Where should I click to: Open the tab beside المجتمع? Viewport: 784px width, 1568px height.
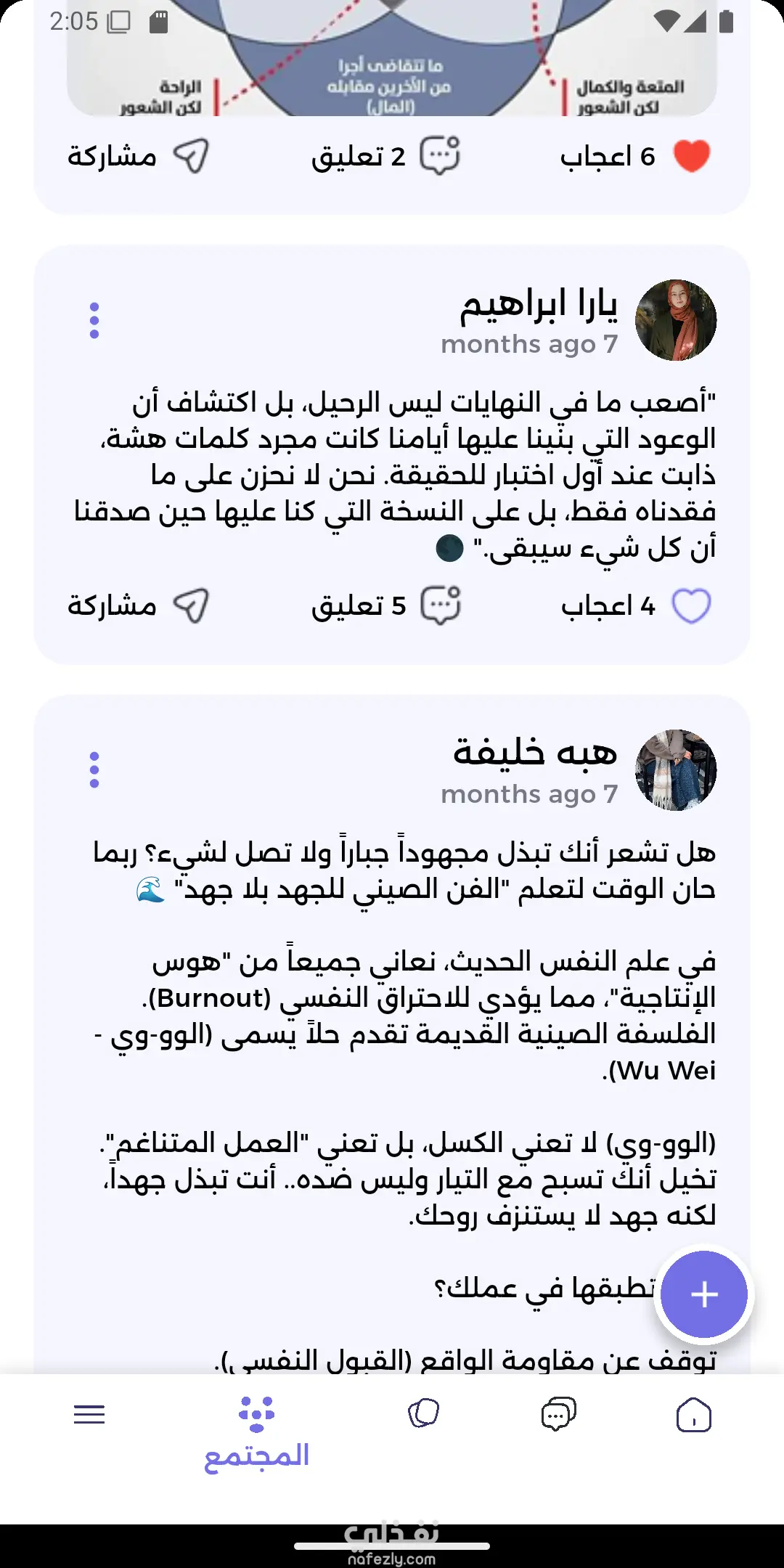coord(424,1414)
